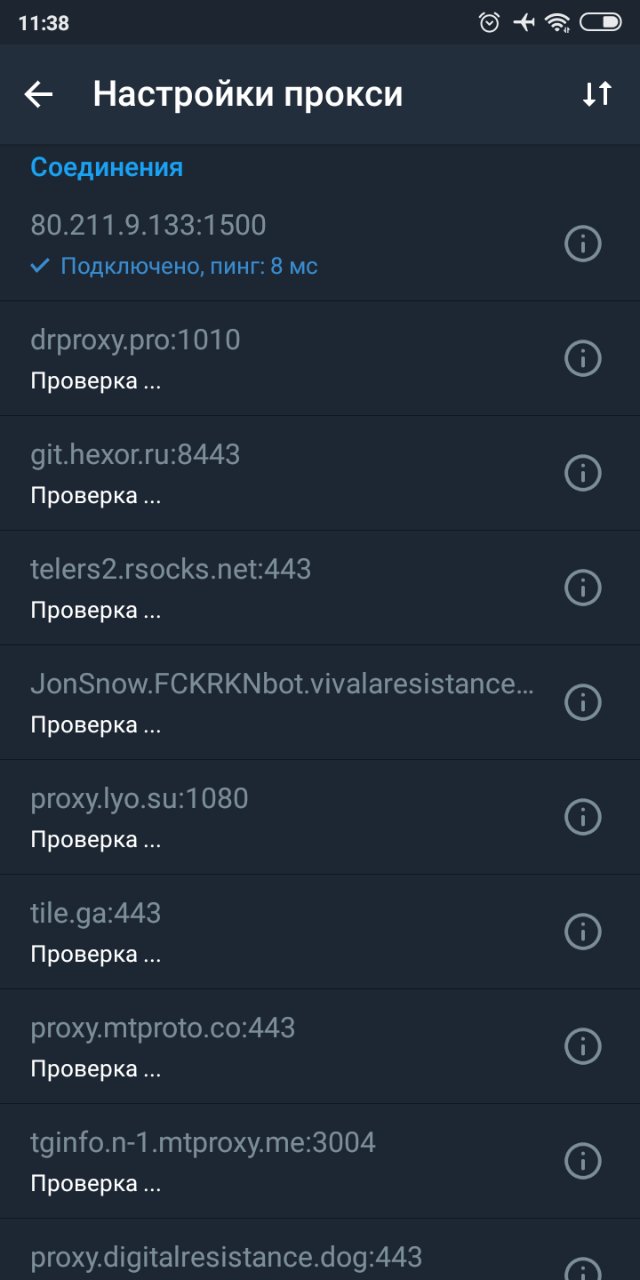Open info for 80.211.9.133:1500
The image size is (640, 1280).
[583, 243]
